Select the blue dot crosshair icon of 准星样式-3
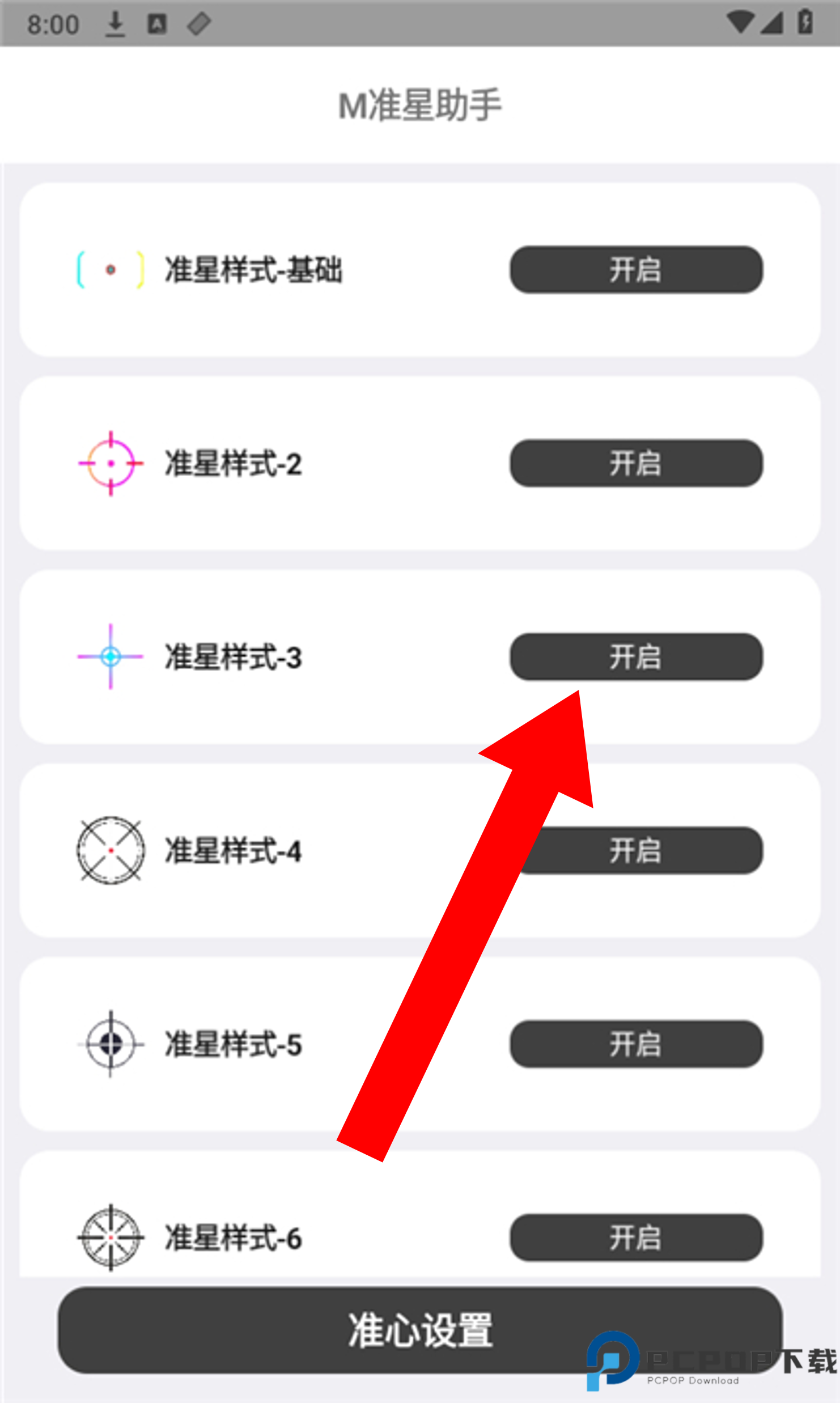The image size is (840, 1403). pyautogui.click(x=111, y=658)
